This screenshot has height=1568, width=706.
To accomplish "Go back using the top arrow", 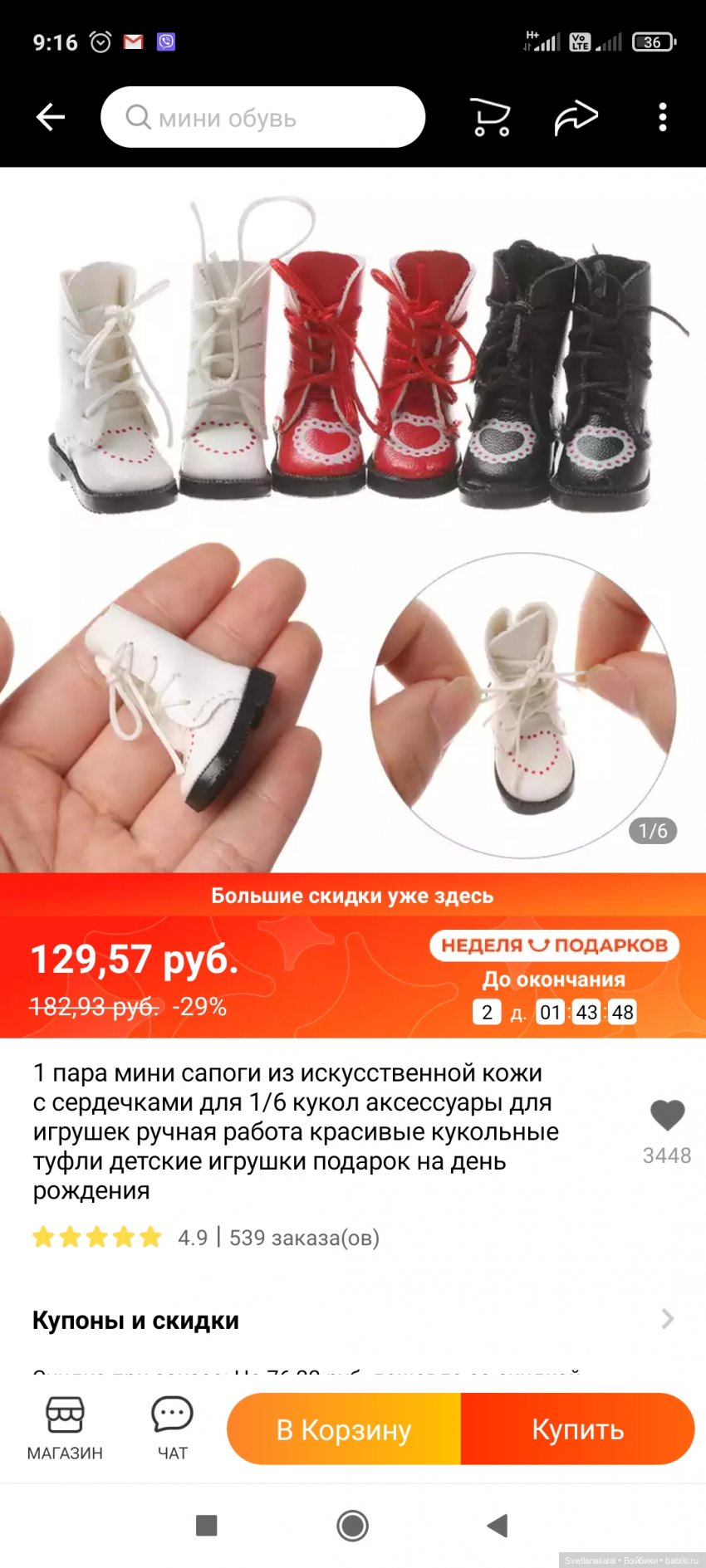I will 51,117.
